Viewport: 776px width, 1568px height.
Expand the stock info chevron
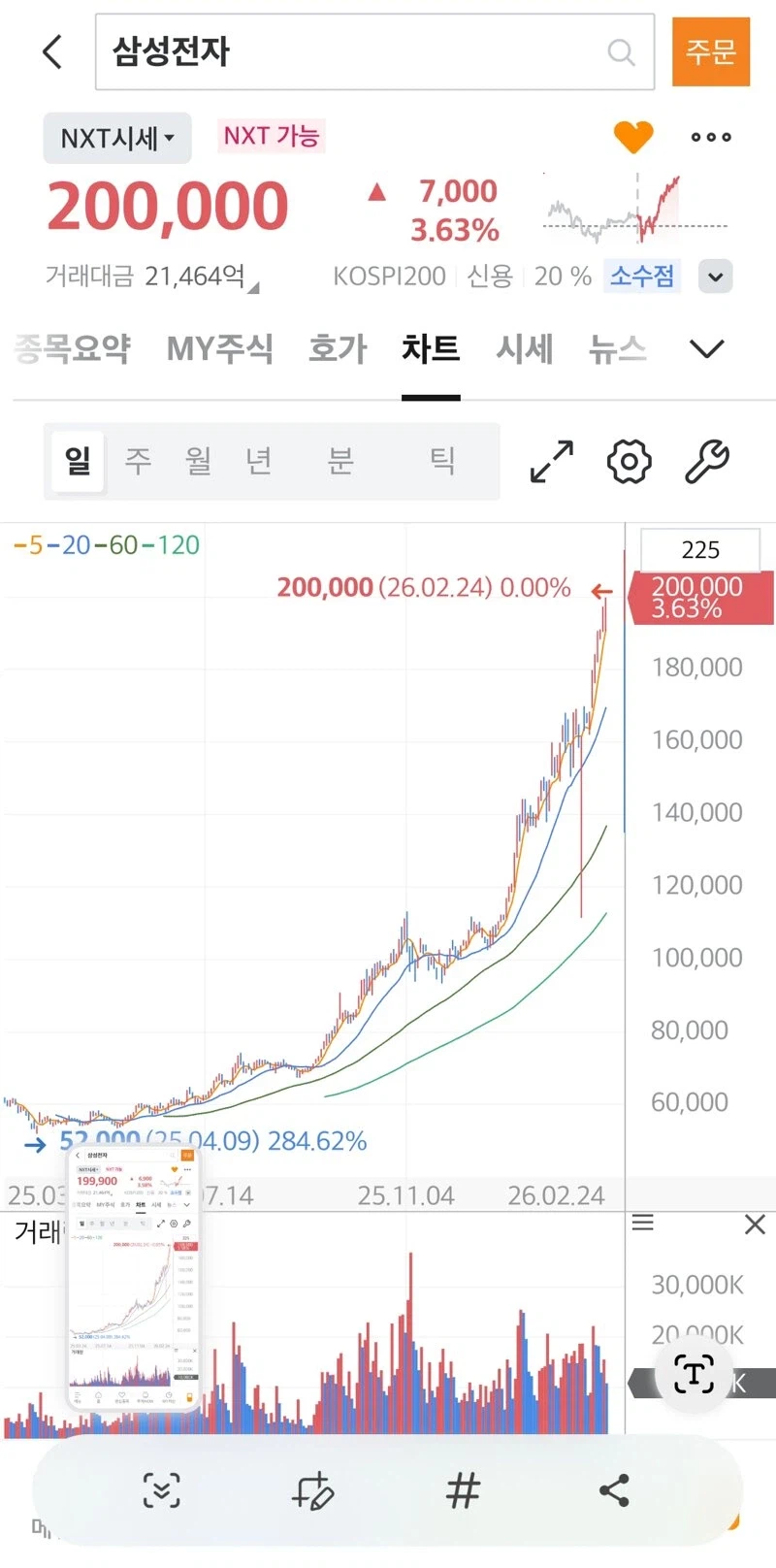[716, 277]
